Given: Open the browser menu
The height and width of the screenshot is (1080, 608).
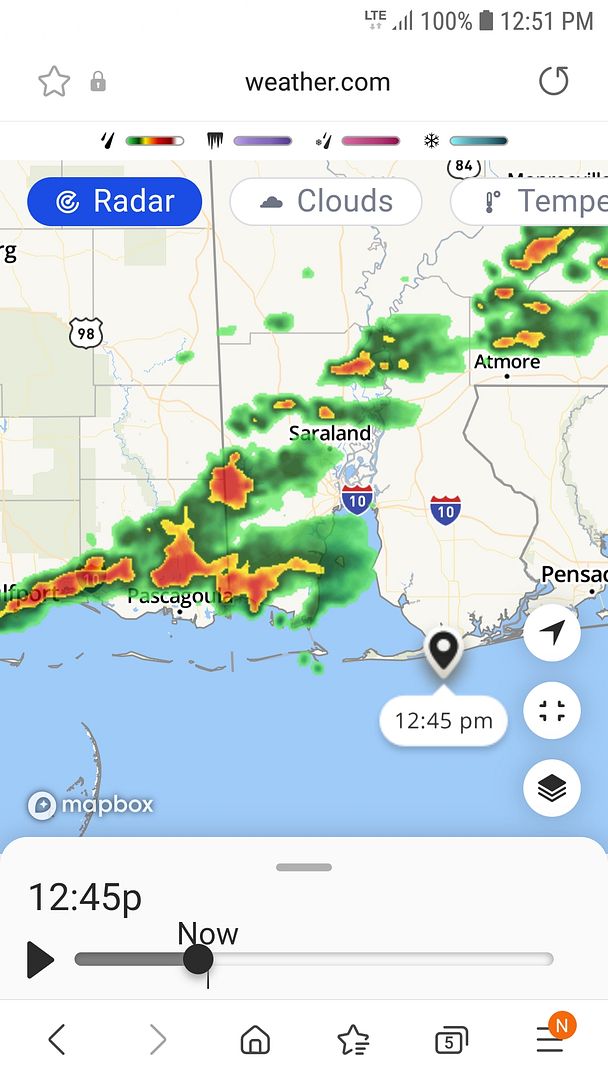Looking at the screenshot, I should 551,1038.
